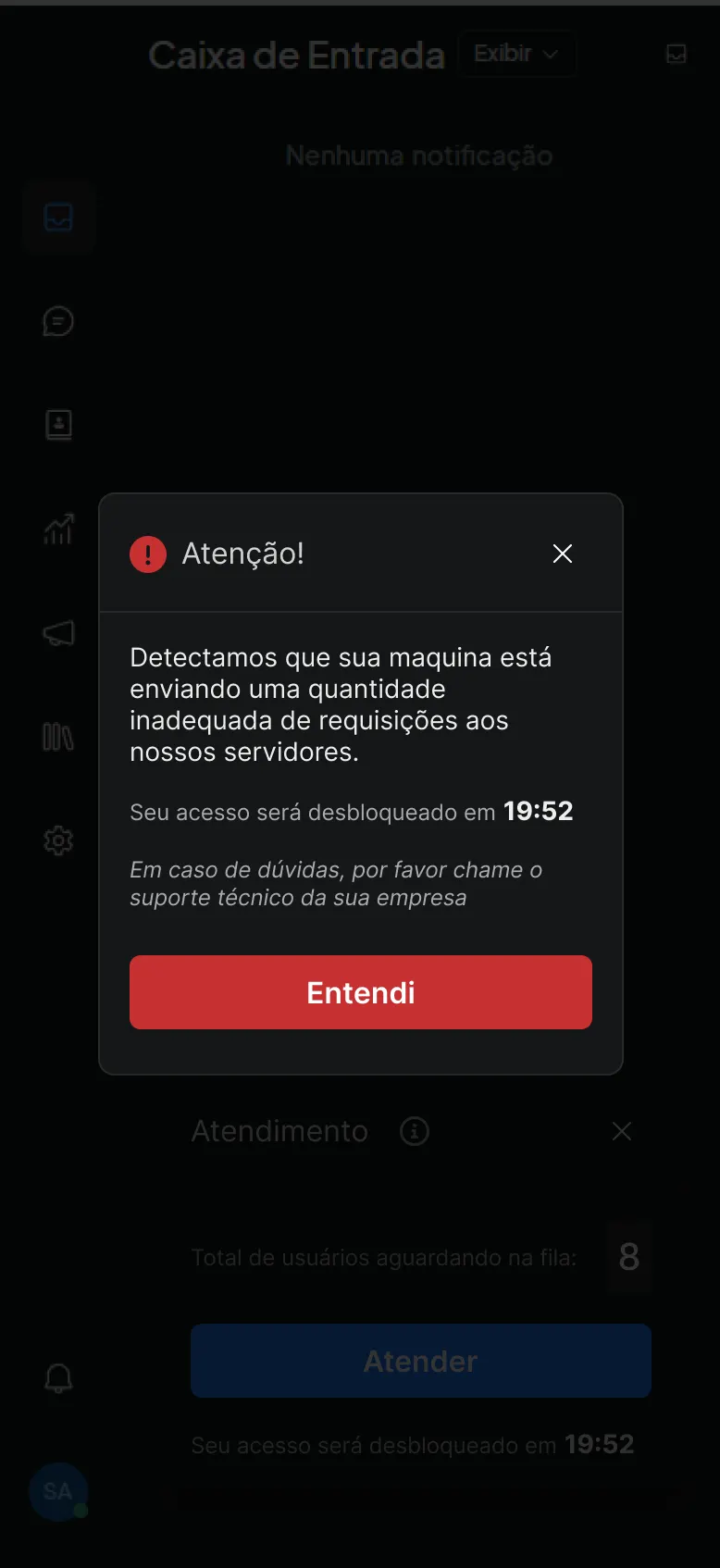
Task: Close the Atenção dialog
Action: coord(562,554)
